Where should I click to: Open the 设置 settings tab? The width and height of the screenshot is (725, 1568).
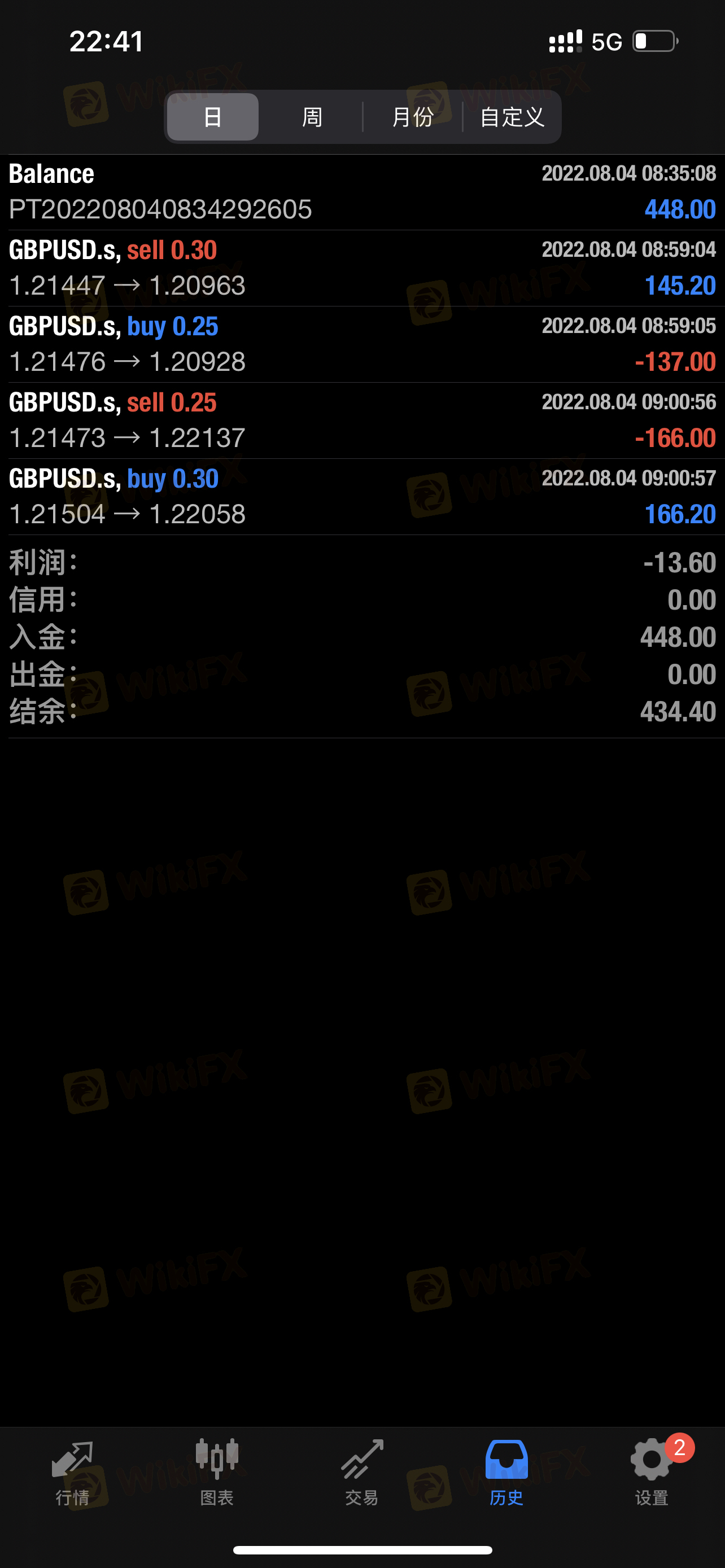(652, 1472)
